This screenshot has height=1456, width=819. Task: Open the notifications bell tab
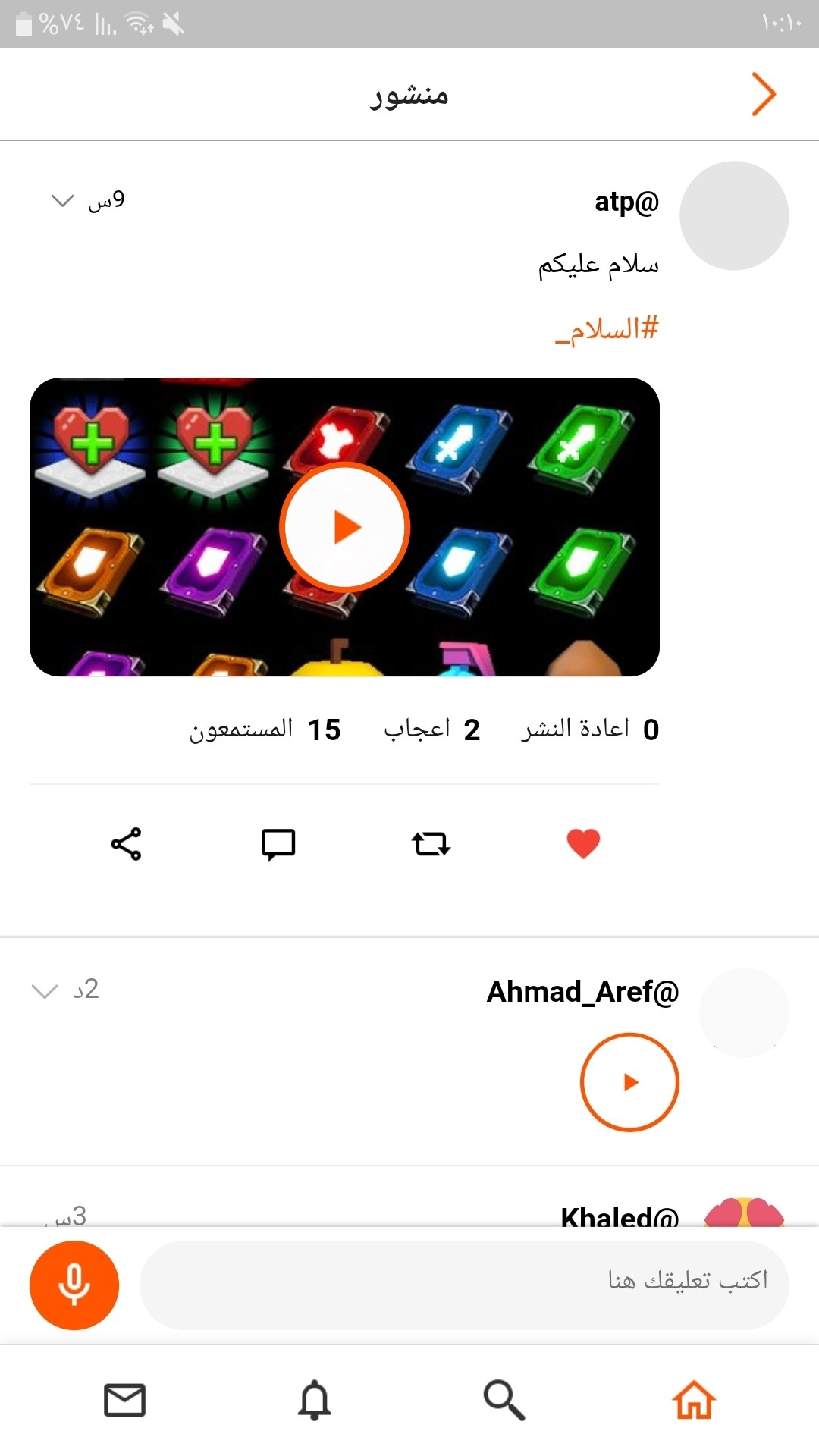tap(315, 1400)
